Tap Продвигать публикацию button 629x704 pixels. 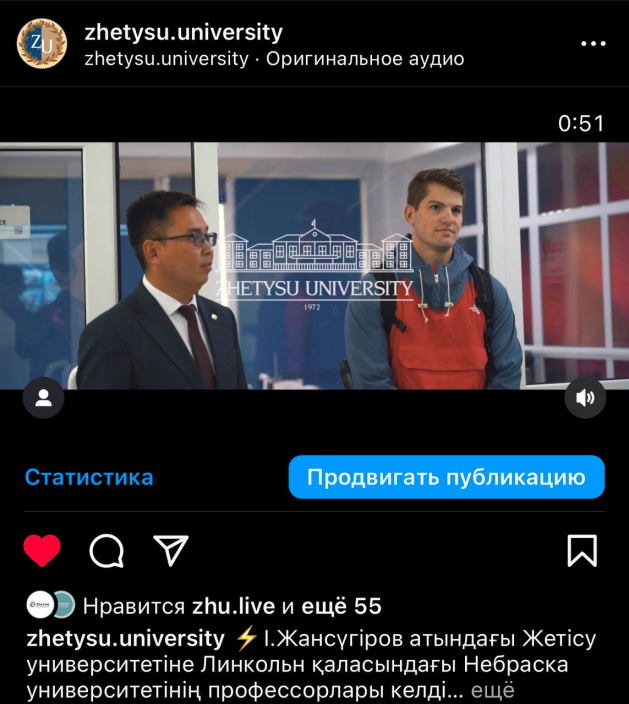point(446,477)
